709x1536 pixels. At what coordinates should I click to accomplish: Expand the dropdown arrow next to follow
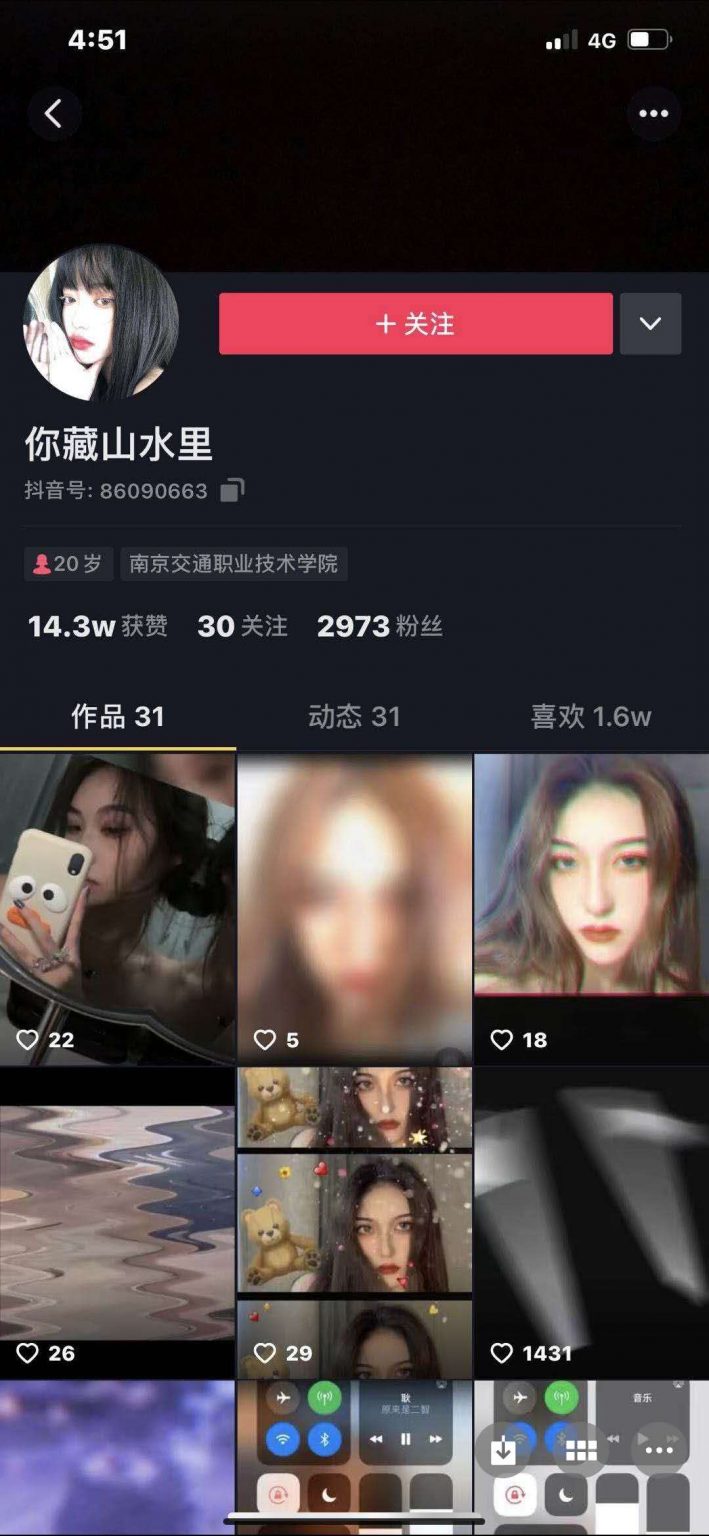[x=650, y=324]
